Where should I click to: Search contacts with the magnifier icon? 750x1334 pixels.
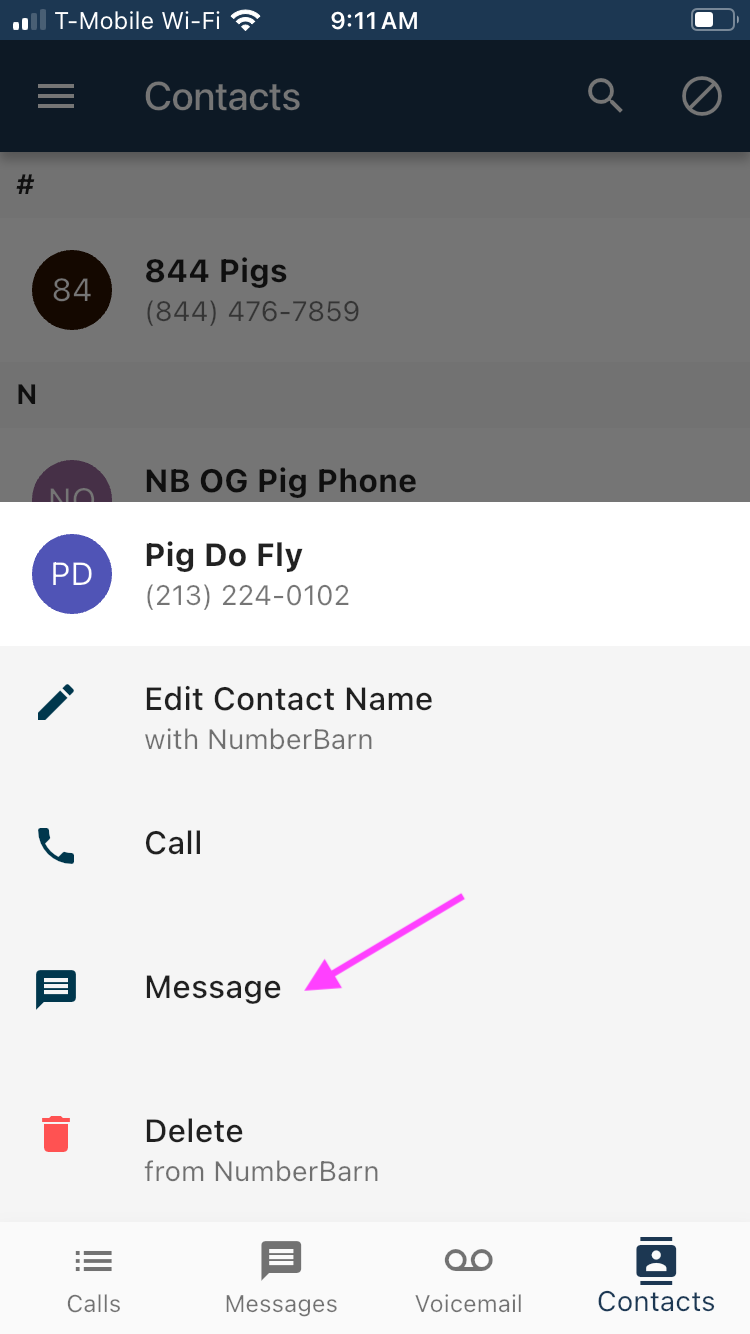(605, 96)
